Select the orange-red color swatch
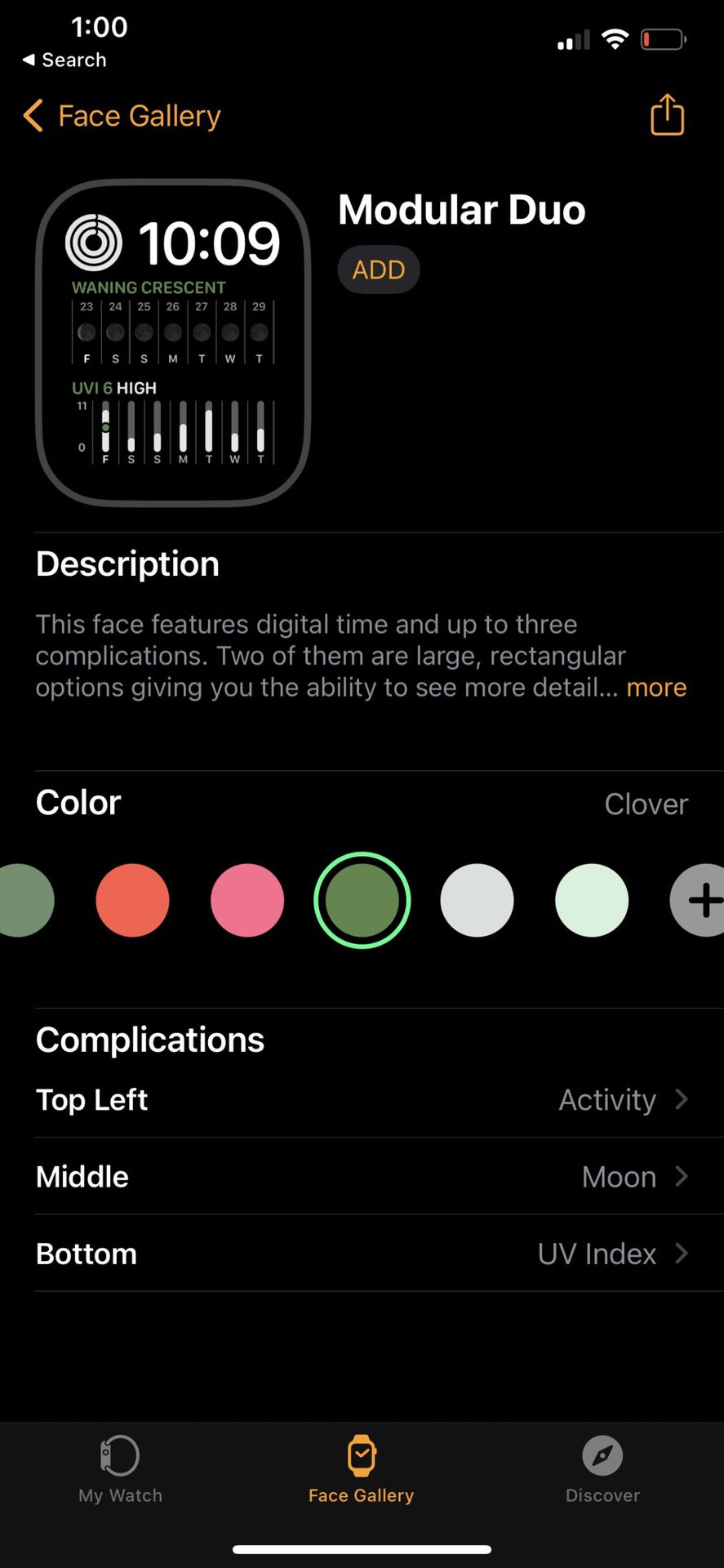 coord(132,900)
